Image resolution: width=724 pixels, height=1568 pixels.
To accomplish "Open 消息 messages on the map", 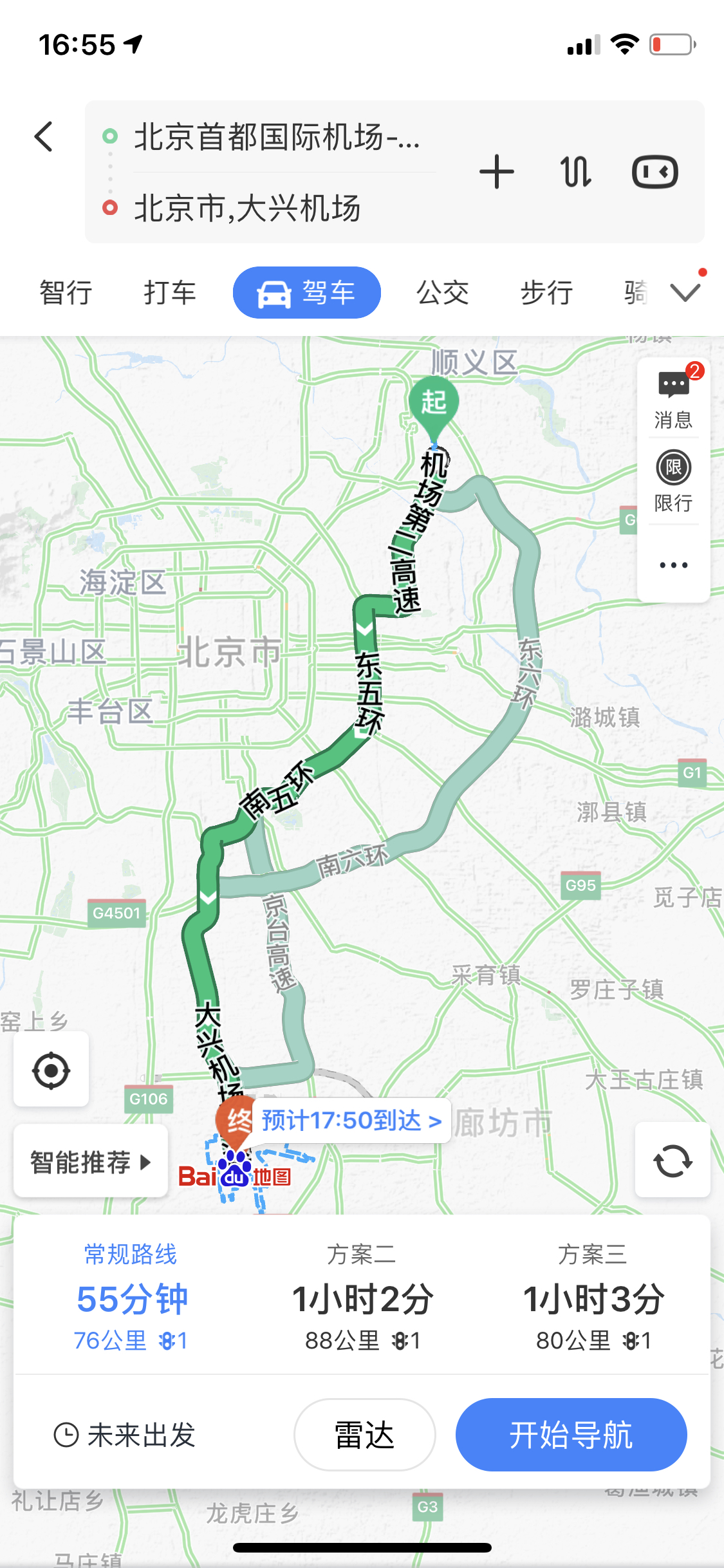I will click(x=673, y=399).
